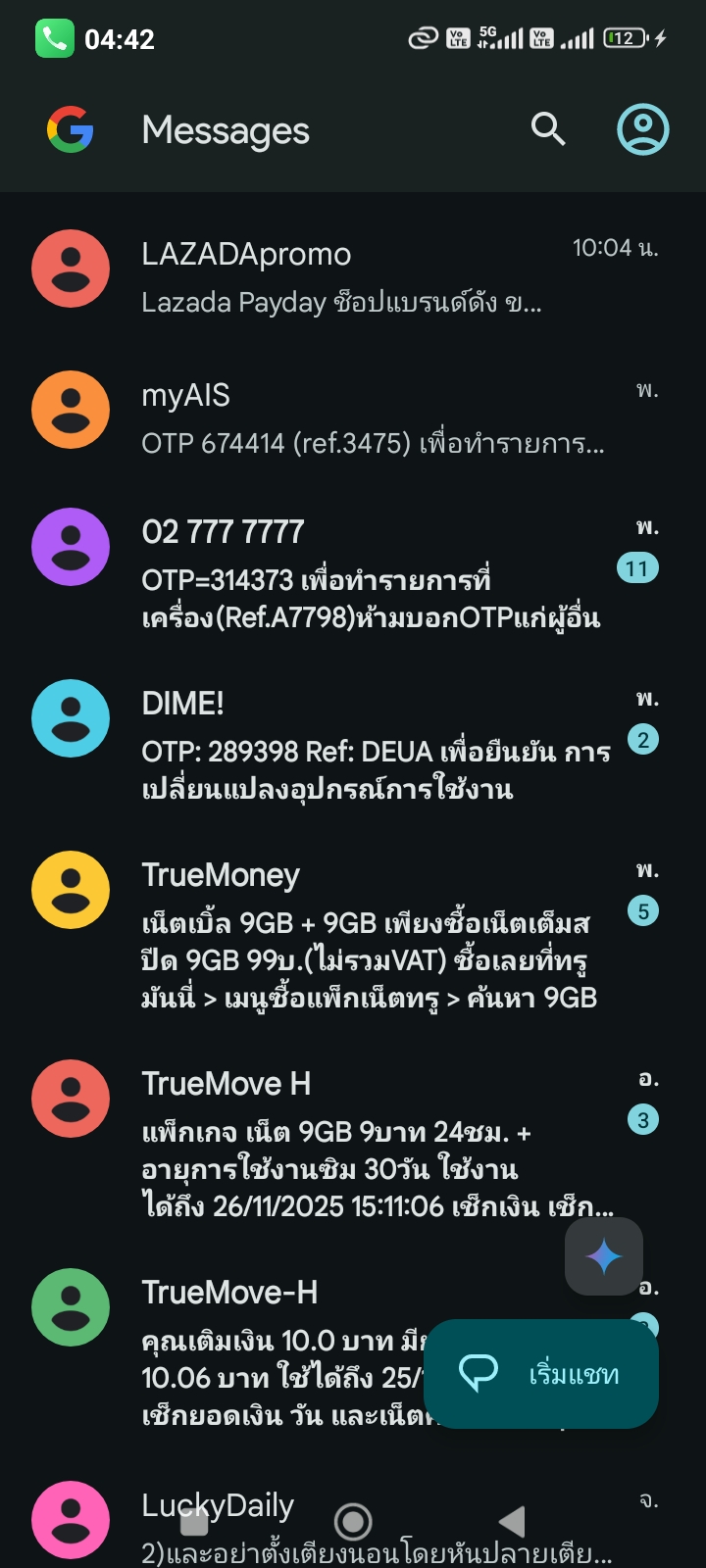The height and width of the screenshot is (1568, 706).
Task: Go back with the system back button
Action: pyautogui.click(x=512, y=1521)
